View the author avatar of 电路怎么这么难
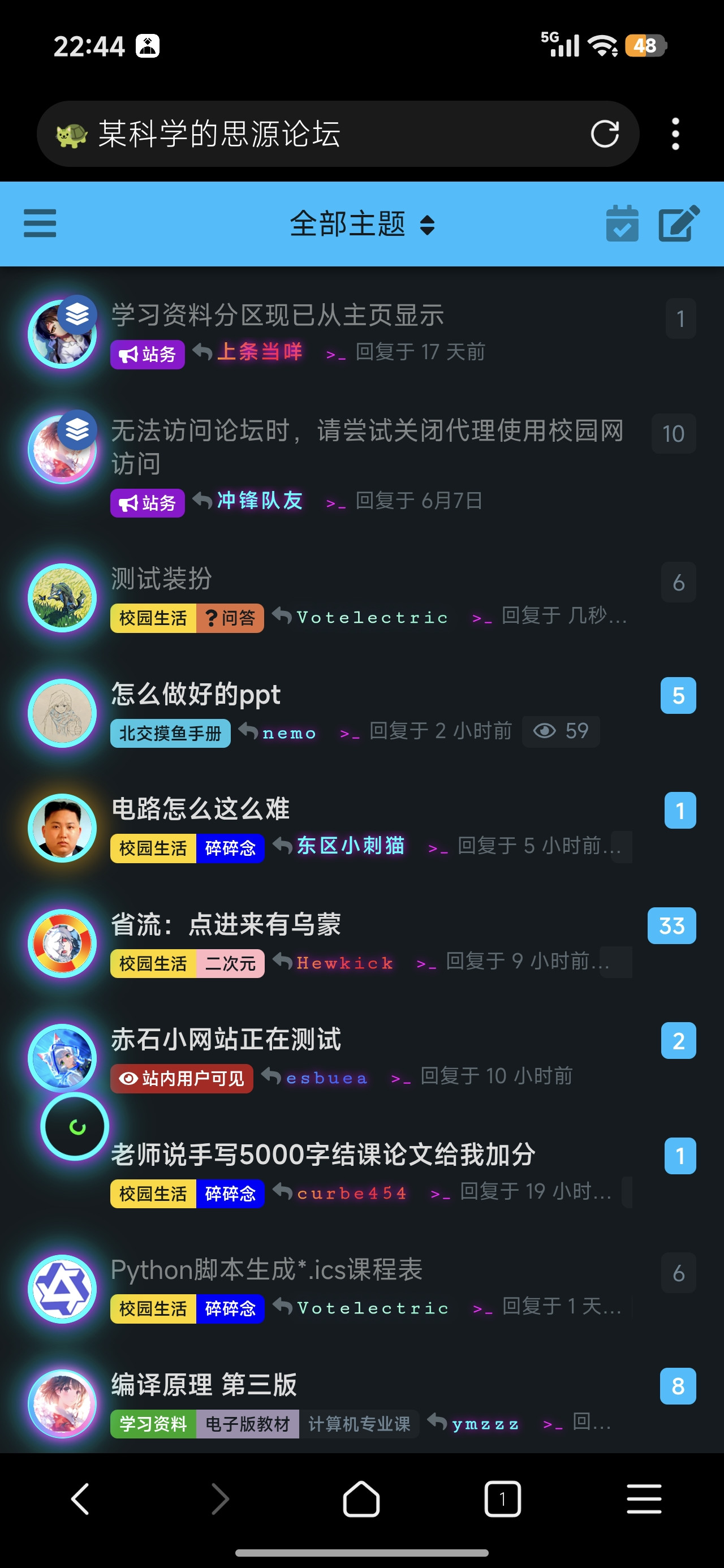 [62, 827]
